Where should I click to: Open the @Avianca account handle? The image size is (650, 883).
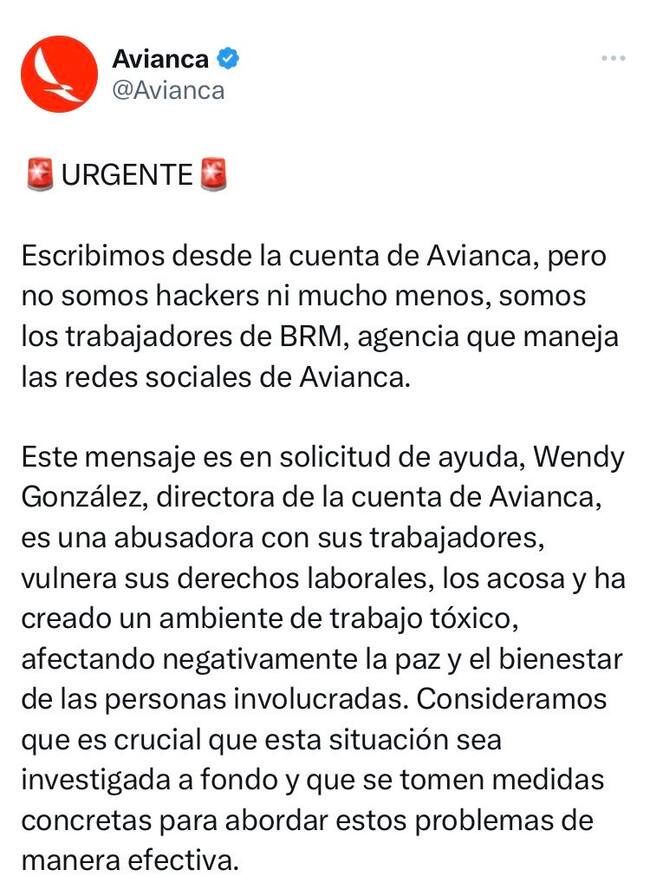coord(167,91)
